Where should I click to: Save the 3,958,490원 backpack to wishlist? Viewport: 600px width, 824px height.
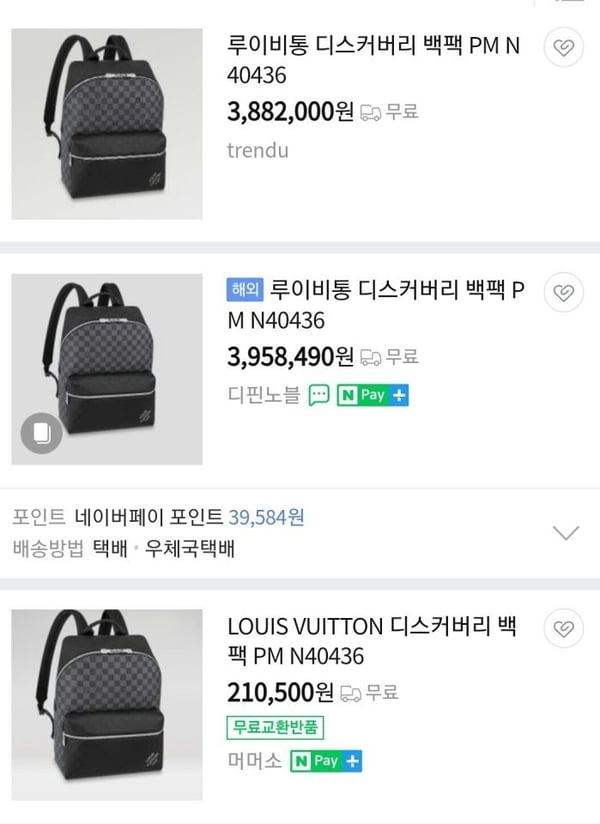click(565, 293)
